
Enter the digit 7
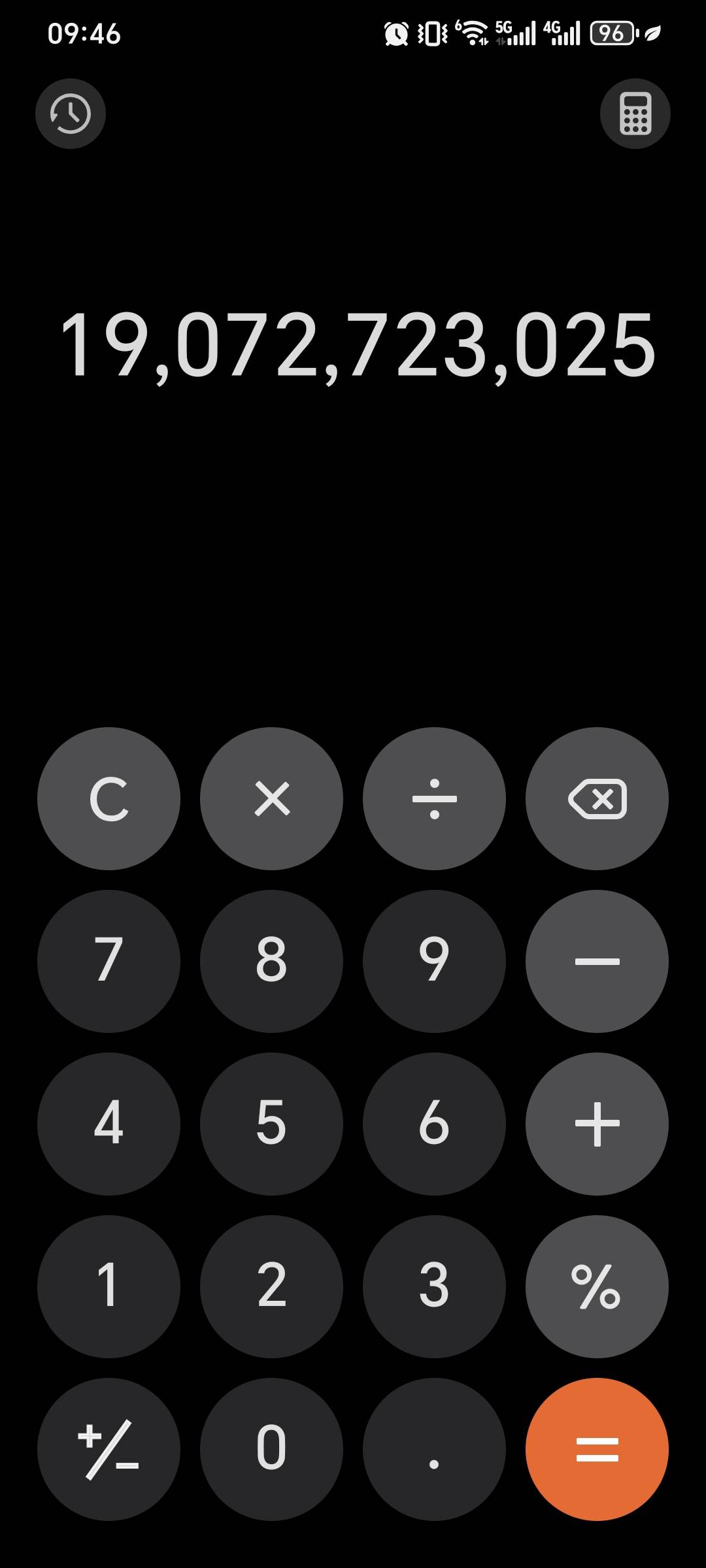pos(109,960)
